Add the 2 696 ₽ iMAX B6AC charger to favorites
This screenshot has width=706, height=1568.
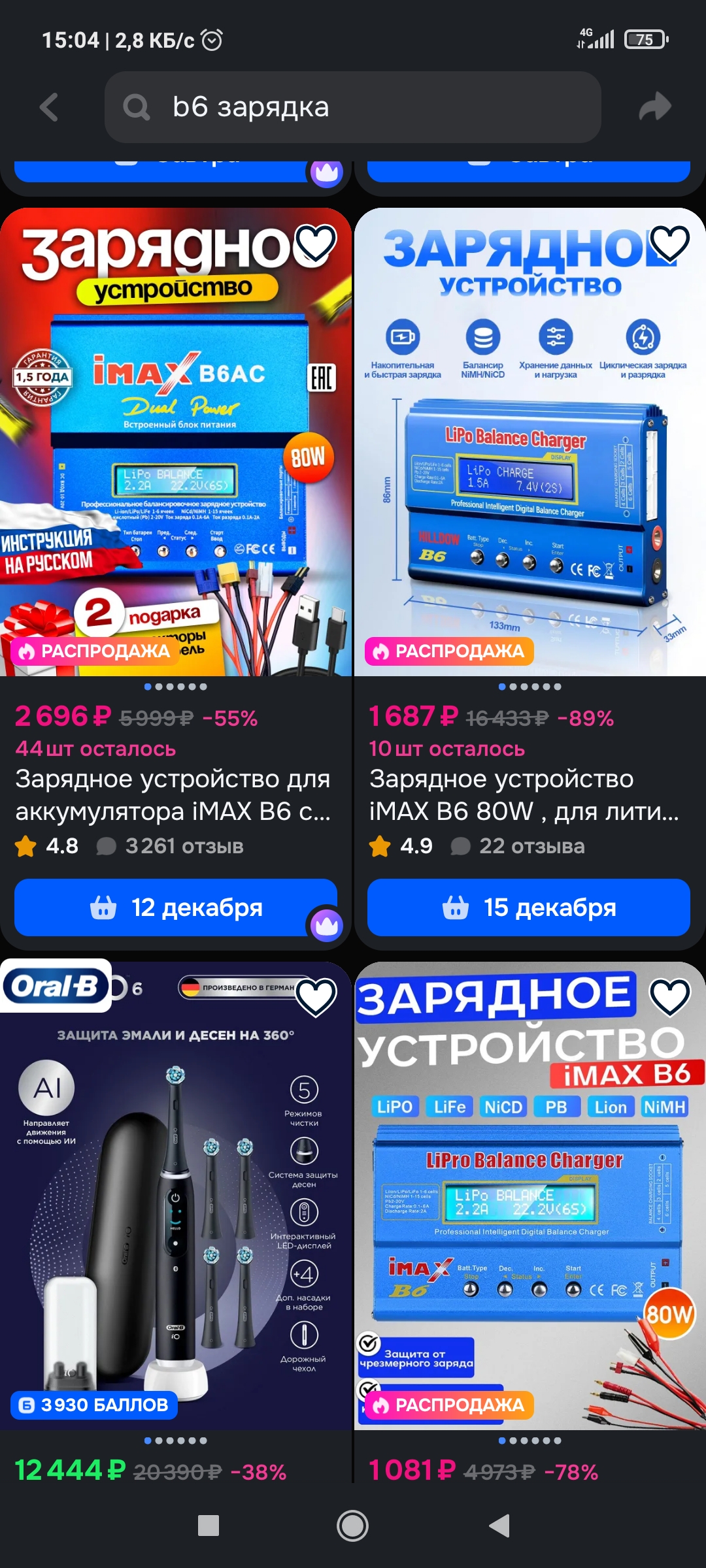click(x=316, y=244)
